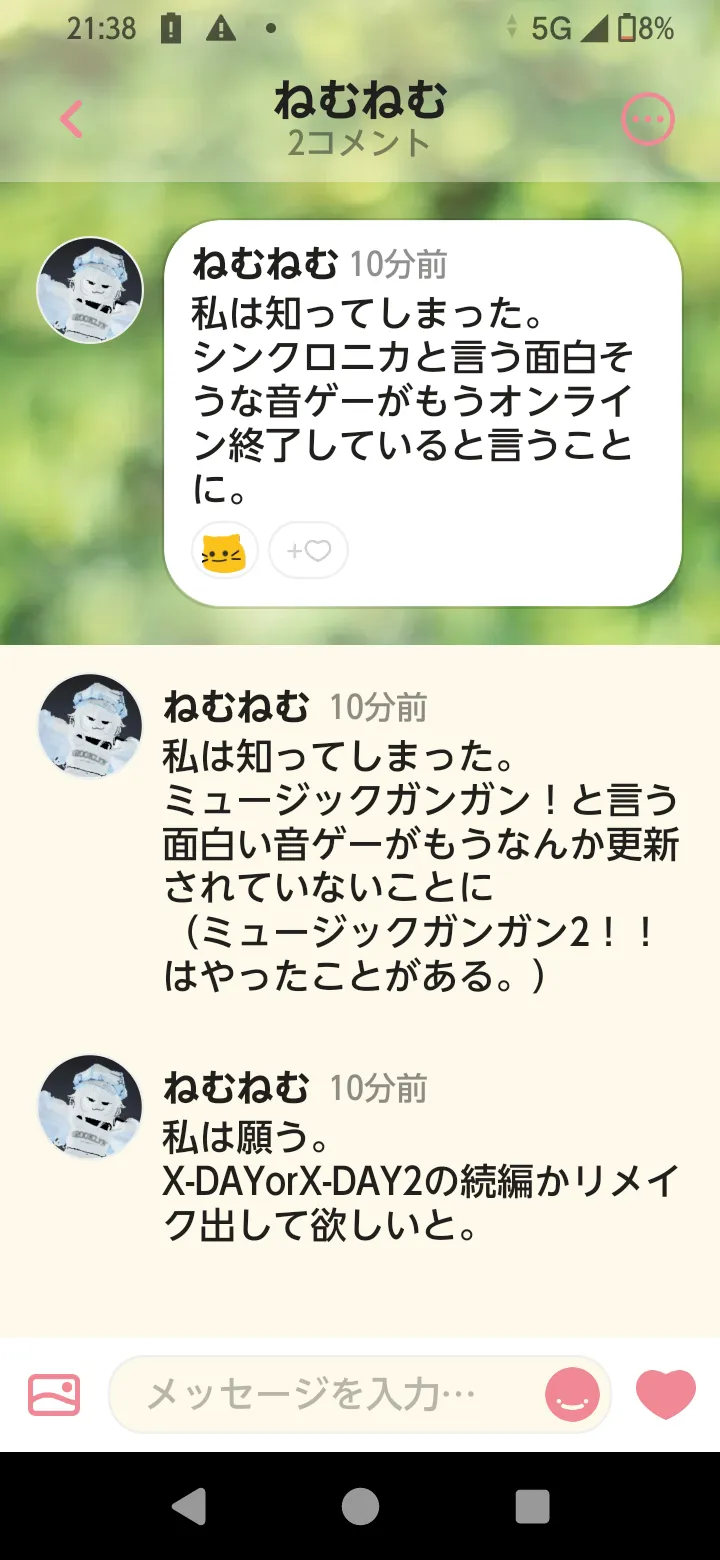Viewport: 720px width, 1560px height.
Task: Go back using the pink arrow
Action: click(x=71, y=120)
